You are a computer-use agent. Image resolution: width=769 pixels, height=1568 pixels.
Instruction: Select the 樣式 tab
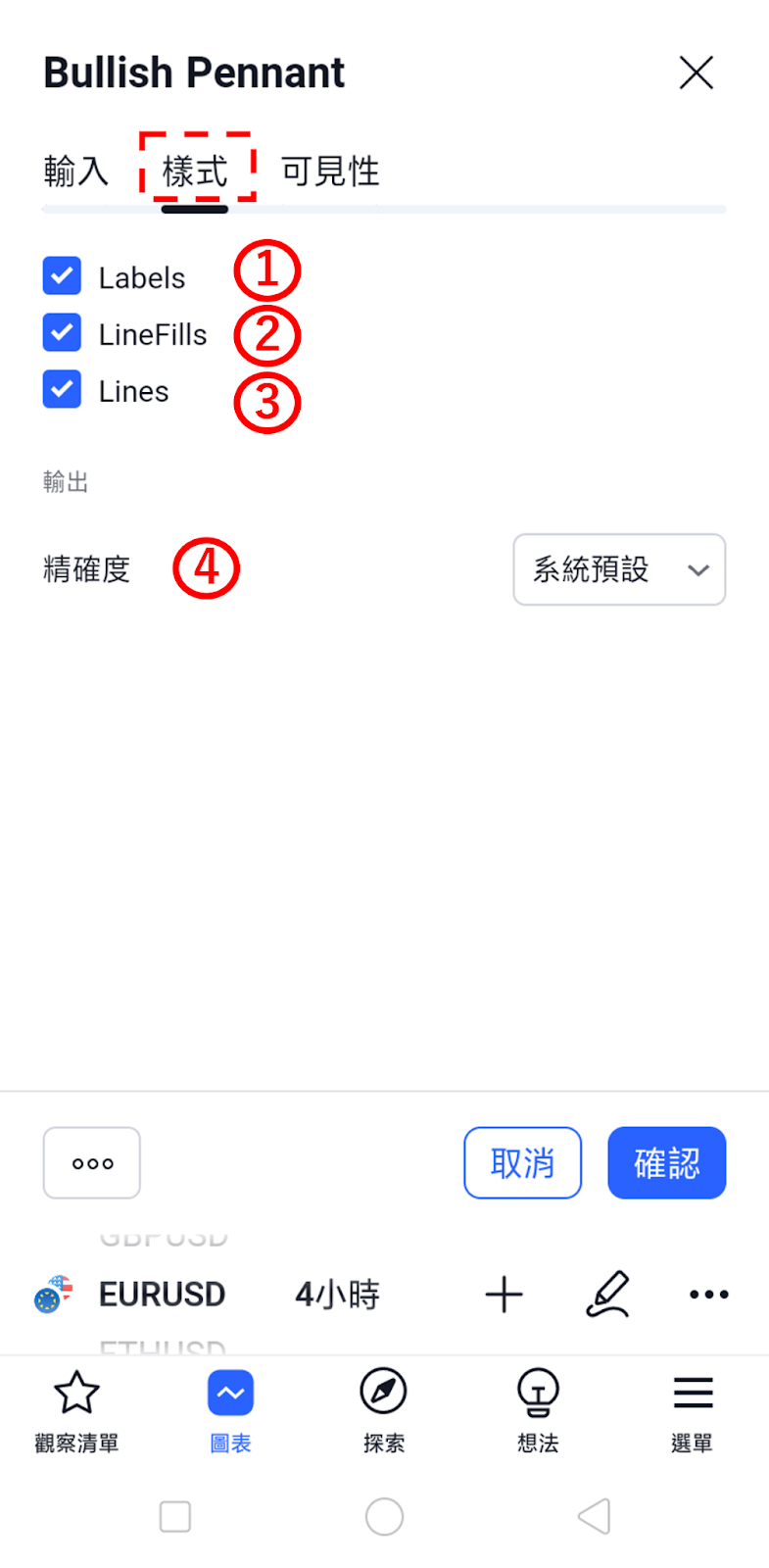(x=195, y=171)
